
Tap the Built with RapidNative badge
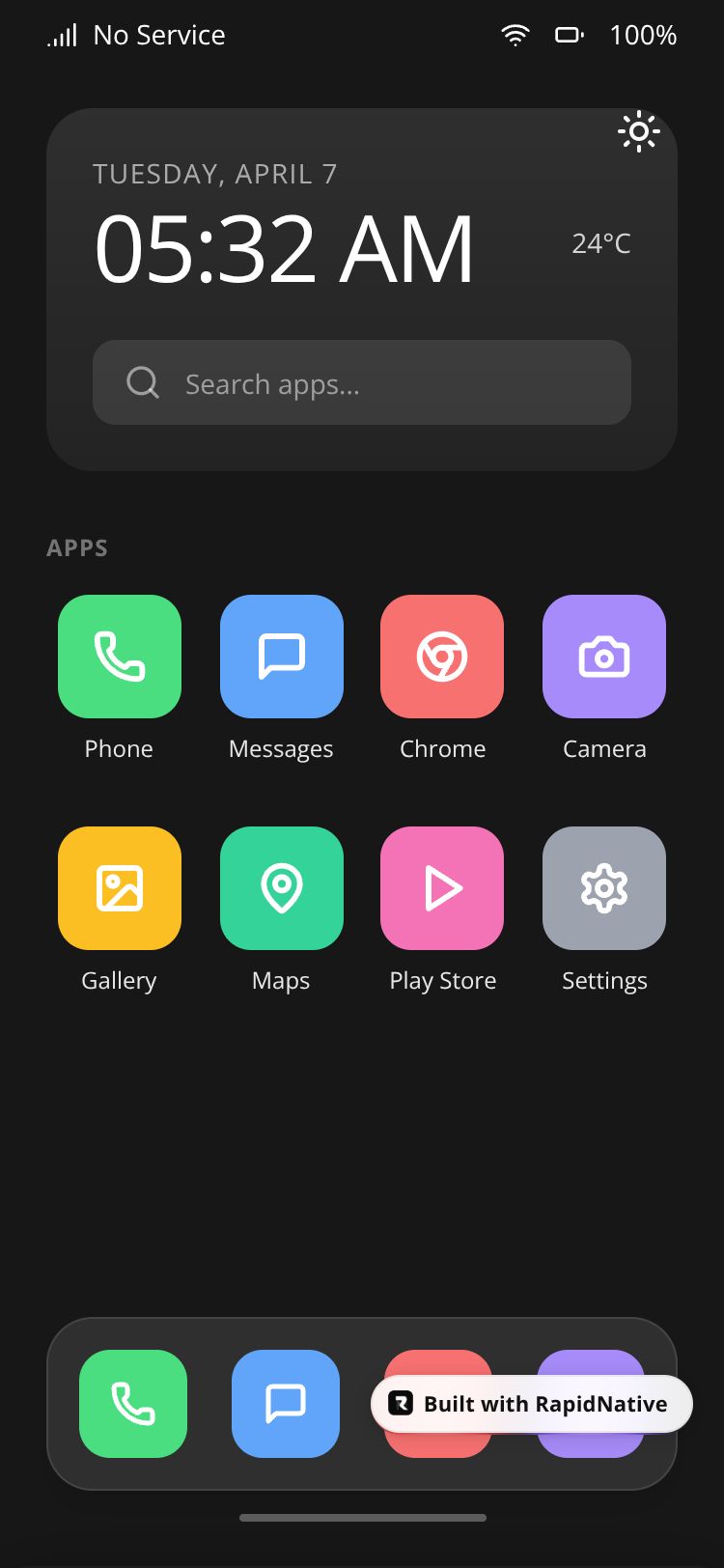[x=532, y=1403]
